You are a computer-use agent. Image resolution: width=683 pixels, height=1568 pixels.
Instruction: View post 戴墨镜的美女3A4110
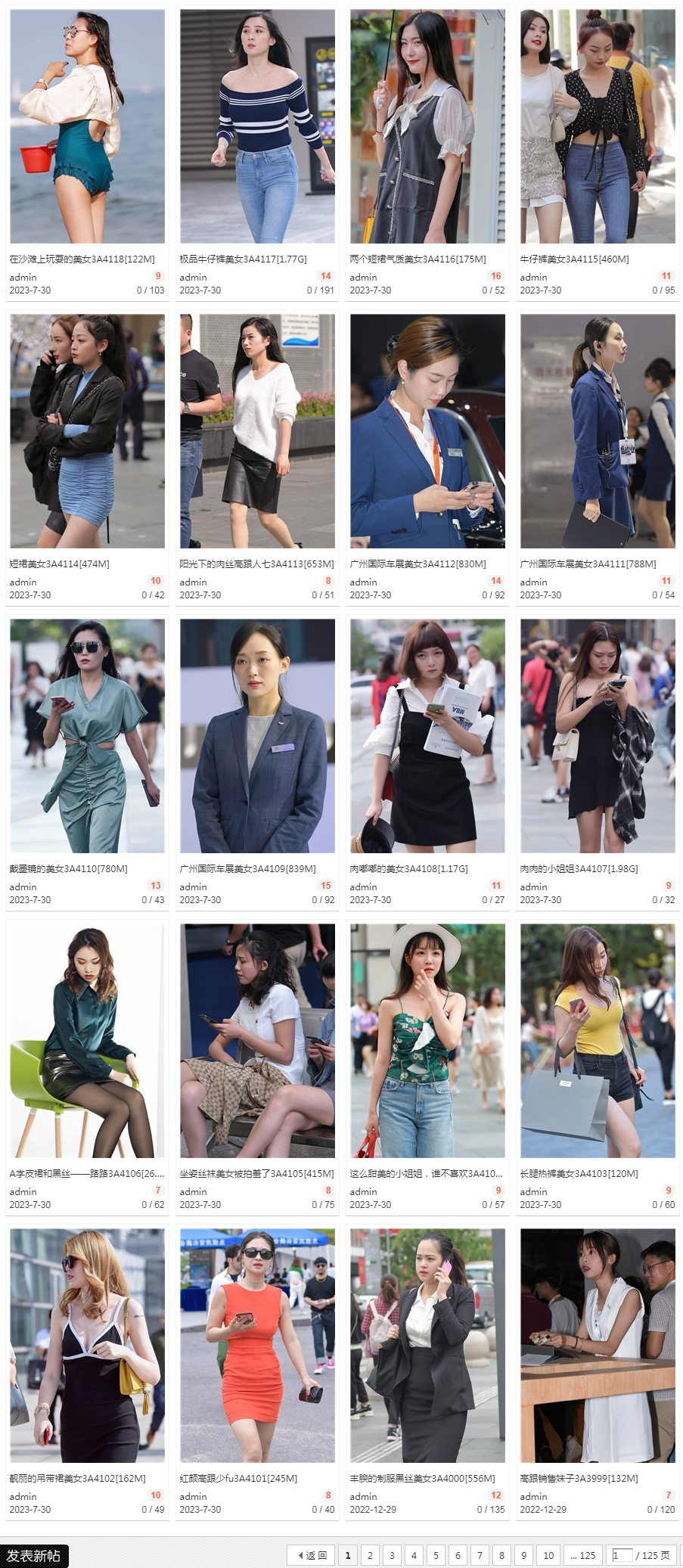(68, 868)
